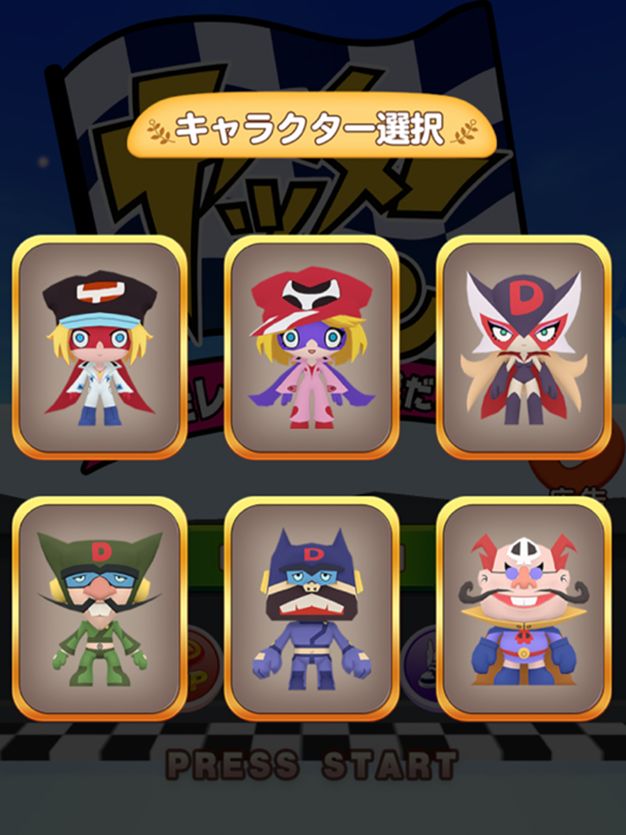Pick the masked villainess with horned hood
The height and width of the screenshot is (835, 626).
click(x=524, y=346)
